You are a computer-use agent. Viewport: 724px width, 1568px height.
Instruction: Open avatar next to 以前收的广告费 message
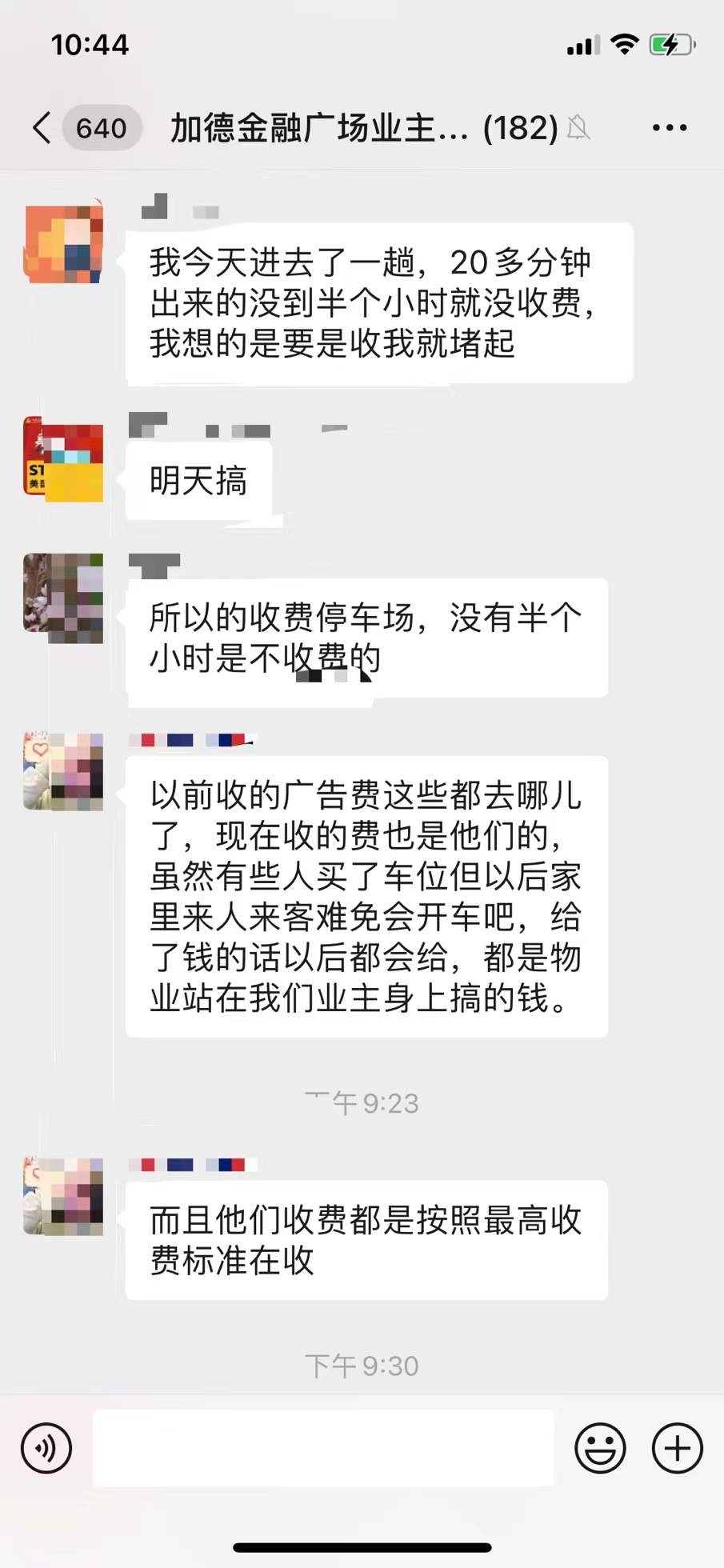[x=63, y=771]
